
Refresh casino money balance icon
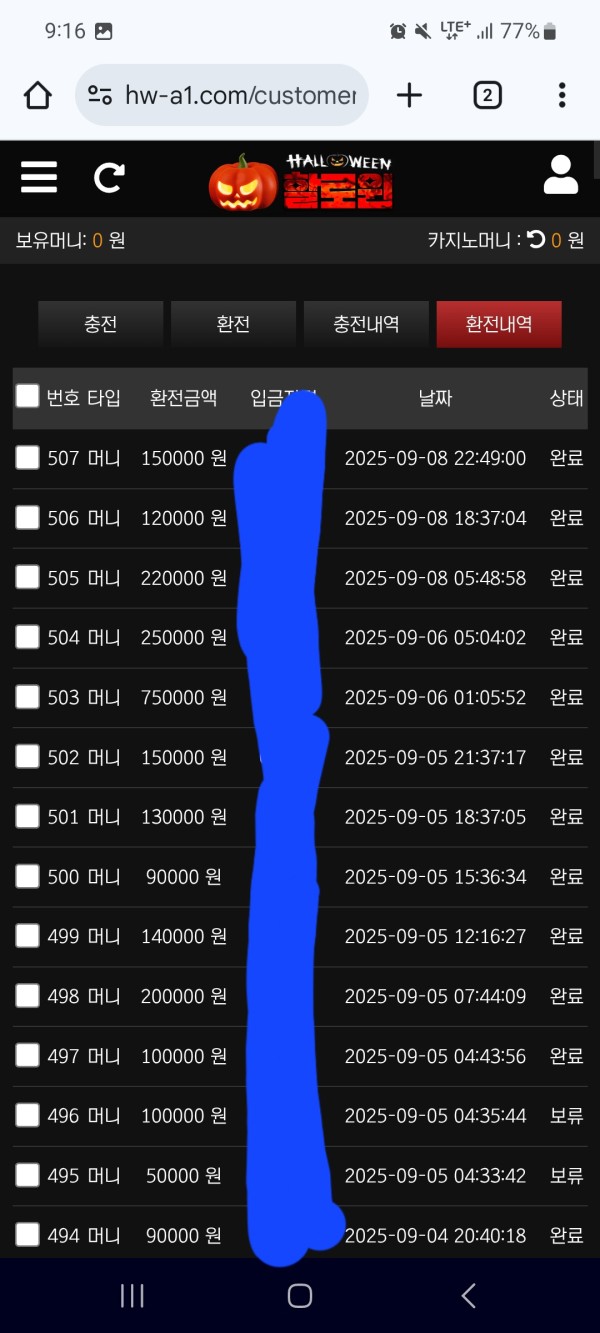(536, 240)
